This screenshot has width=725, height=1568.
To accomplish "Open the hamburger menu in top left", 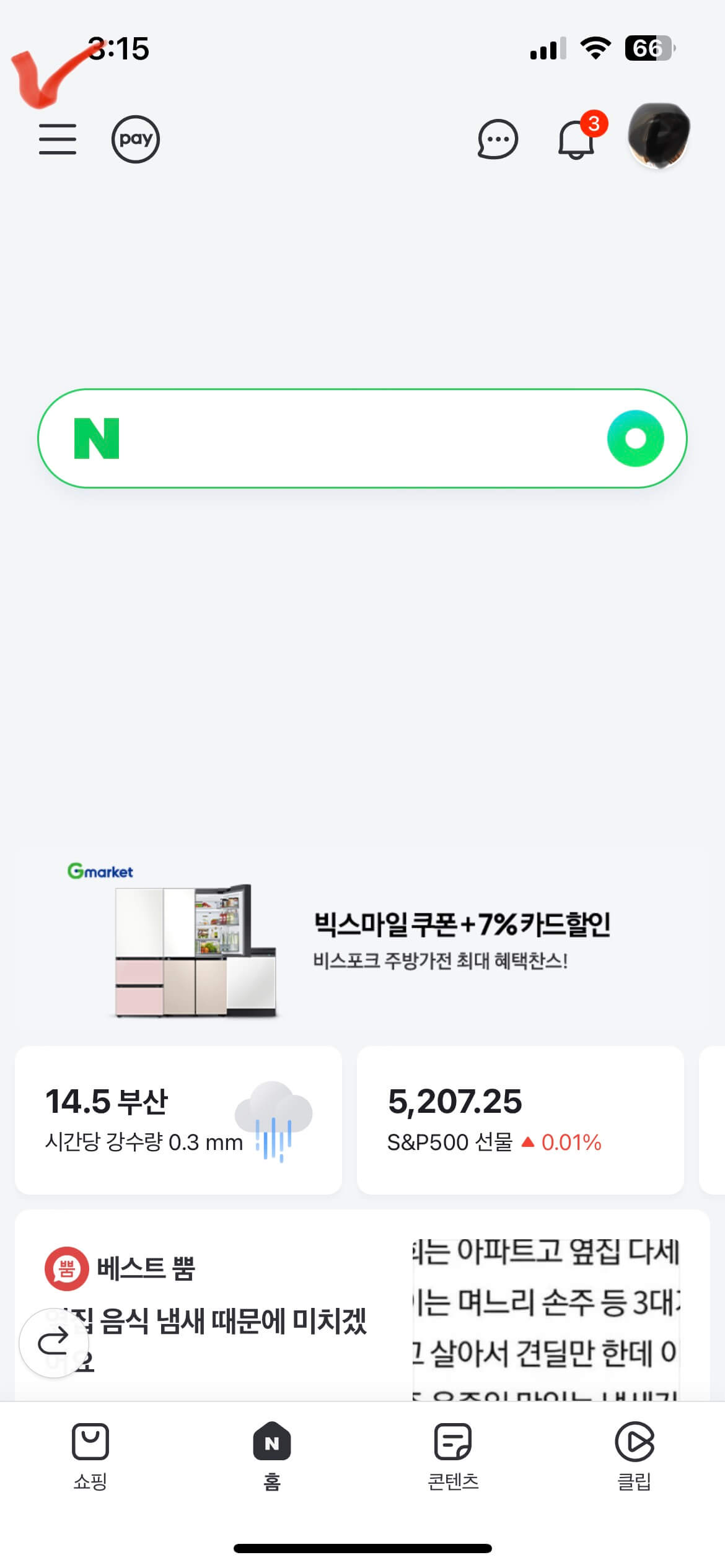I will tap(58, 139).
